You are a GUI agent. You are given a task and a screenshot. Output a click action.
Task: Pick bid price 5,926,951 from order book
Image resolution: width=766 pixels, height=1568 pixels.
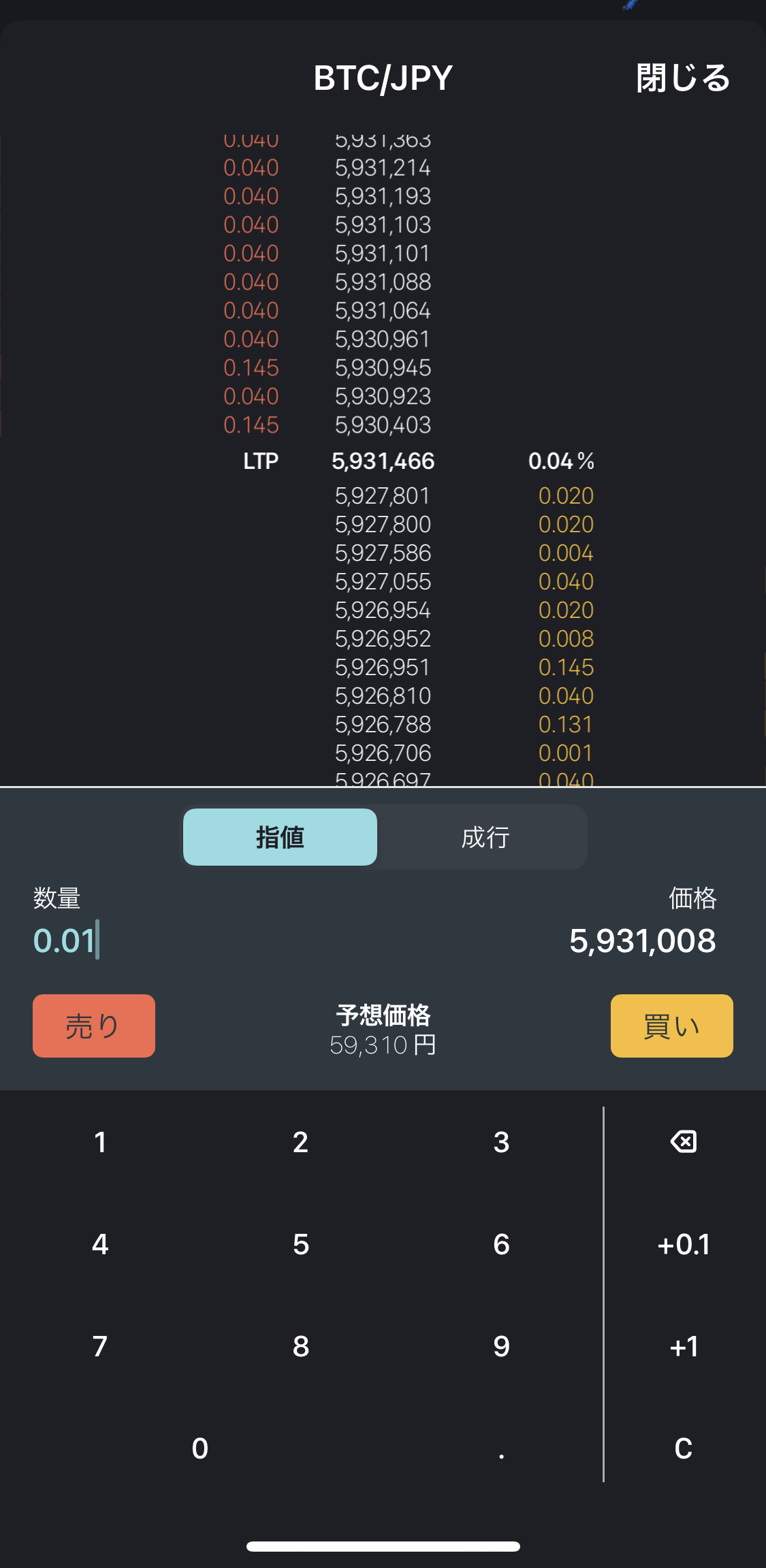pos(383,667)
